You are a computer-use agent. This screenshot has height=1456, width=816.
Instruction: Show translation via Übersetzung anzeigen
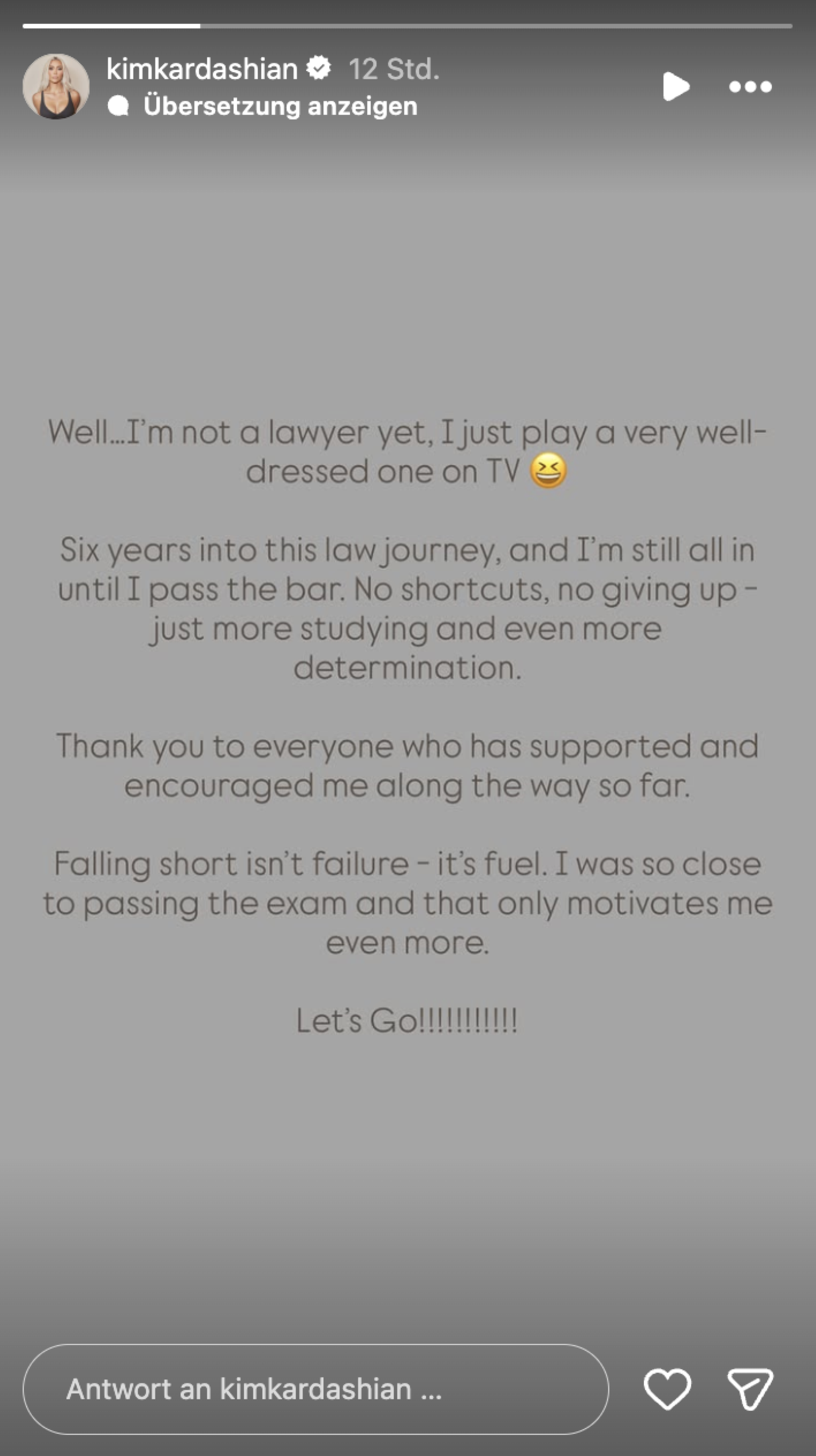[x=280, y=106]
